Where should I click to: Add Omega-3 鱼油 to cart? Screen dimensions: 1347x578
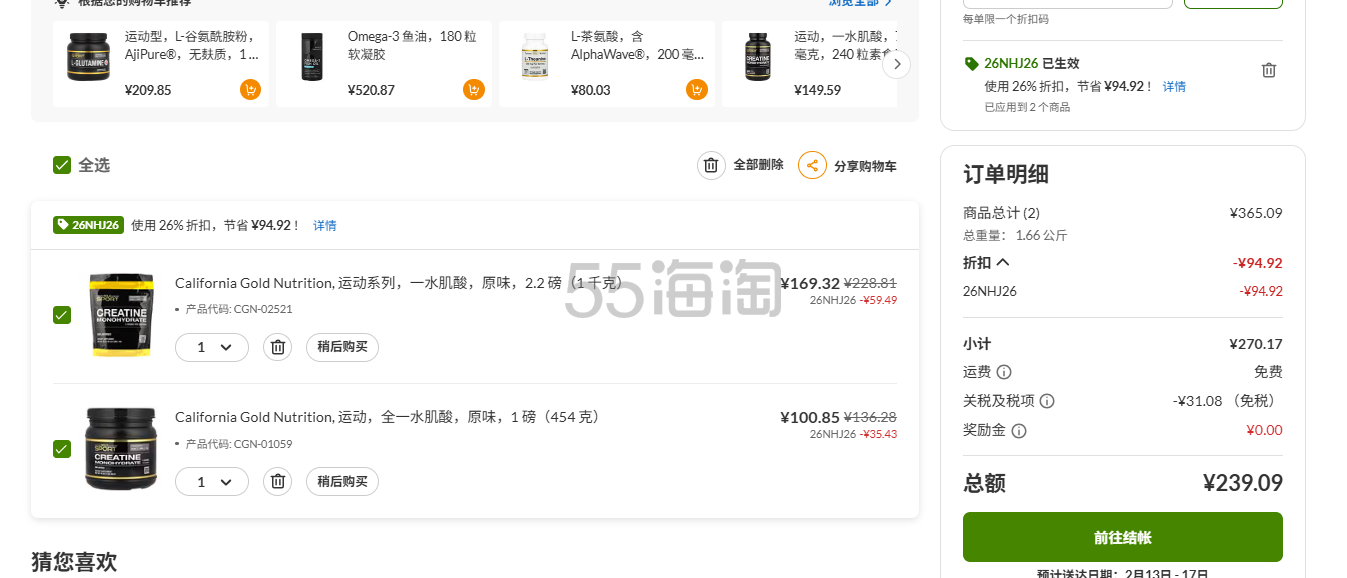[473, 90]
